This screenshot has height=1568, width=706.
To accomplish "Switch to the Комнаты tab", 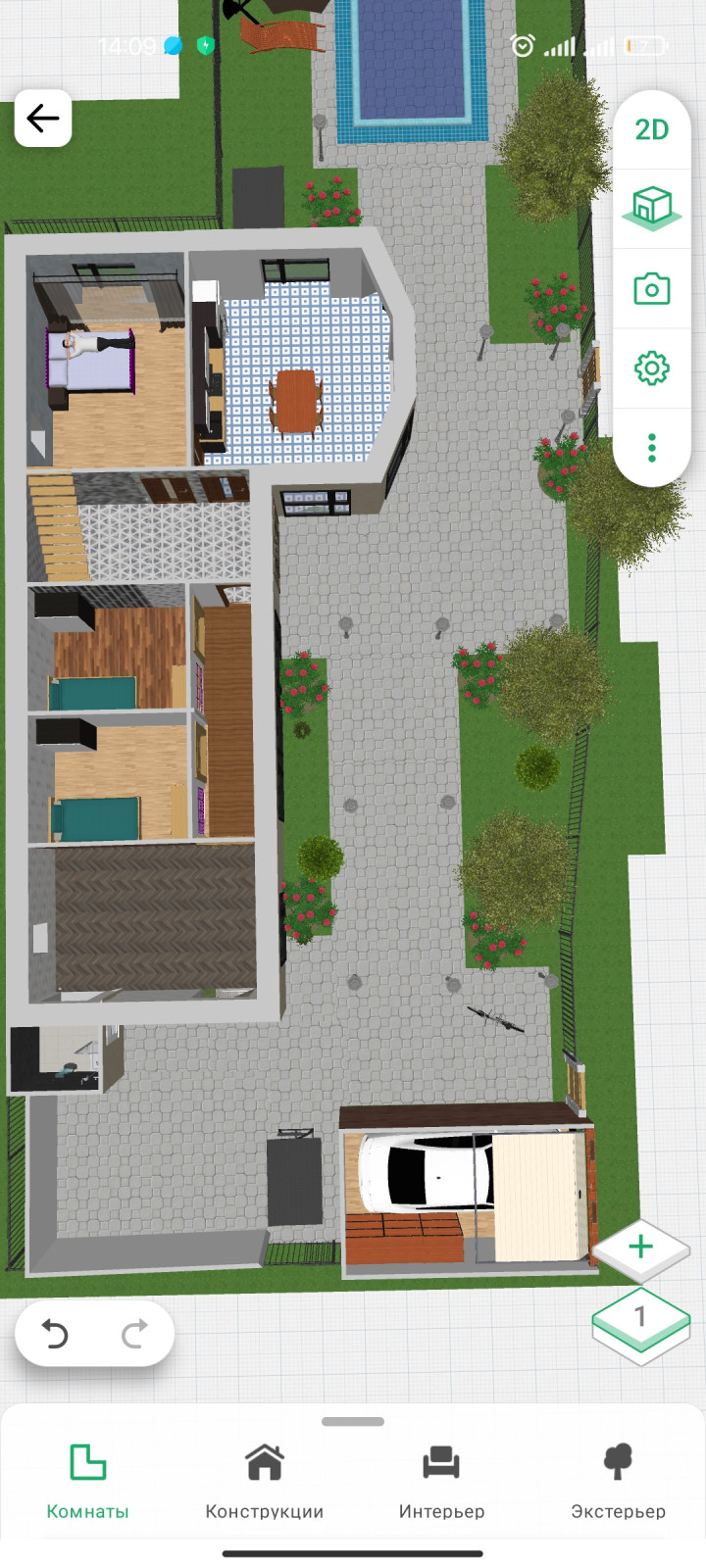I will pyautogui.click(x=88, y=1482).
